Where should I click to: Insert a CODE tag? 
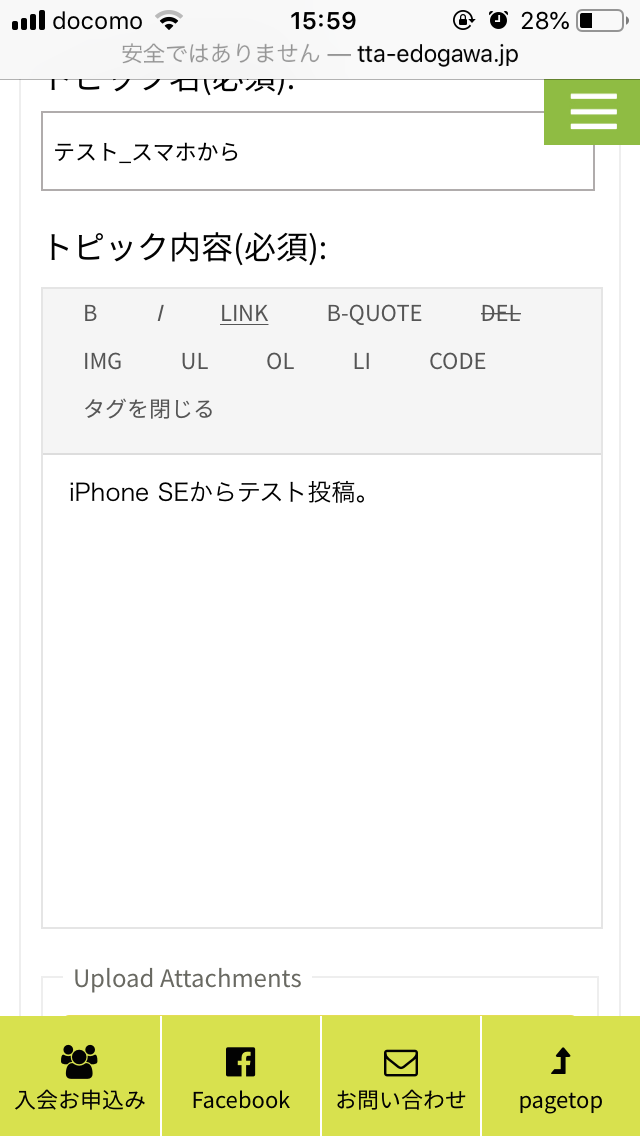click(x=457, y=361)
